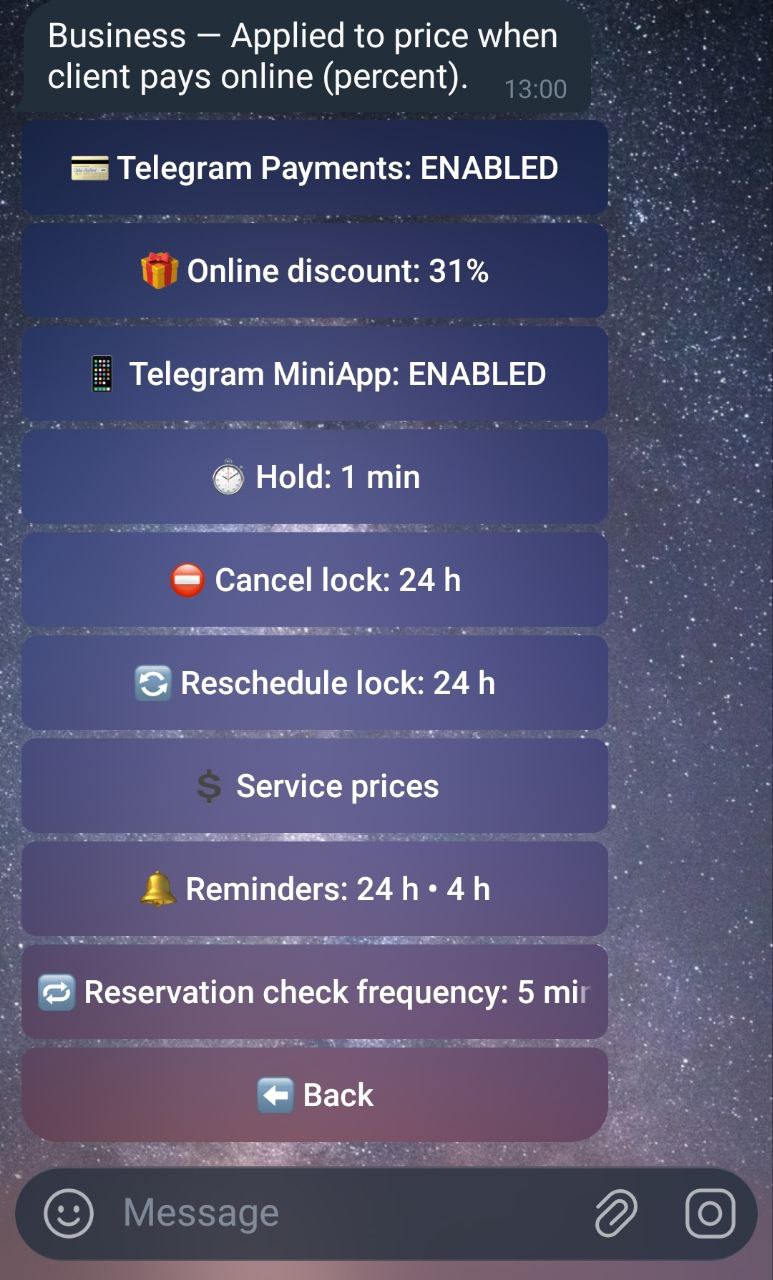Select Reschedule lock: 24 h
Image resolution: width=773 pixels, height=1280 pixels.
[x=314, y=683]
